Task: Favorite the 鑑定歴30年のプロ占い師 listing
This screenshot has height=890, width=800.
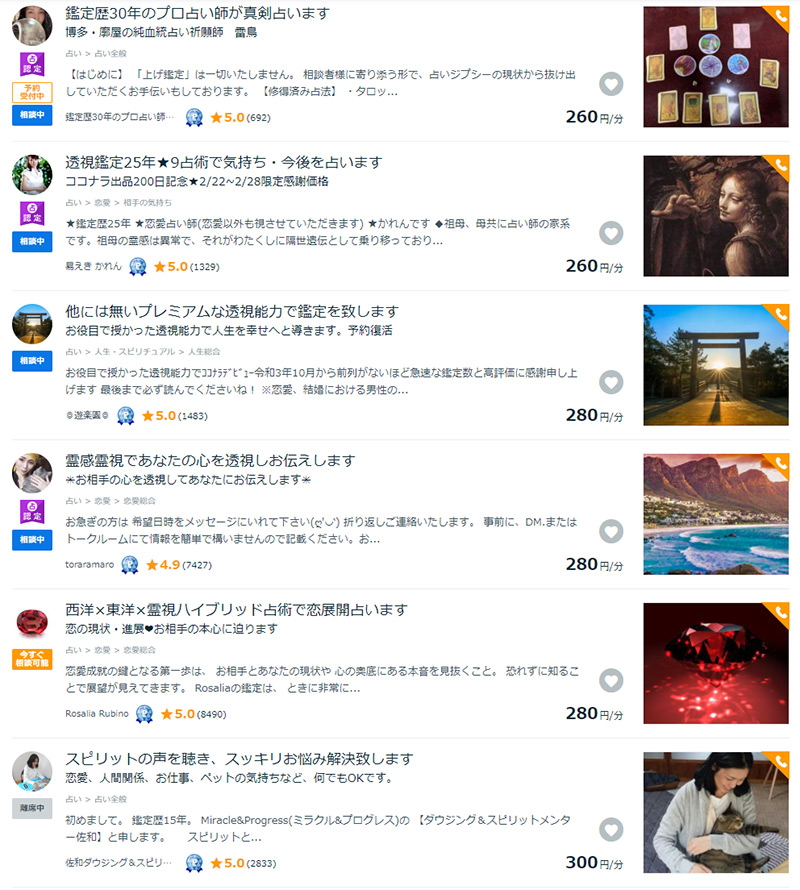Action: click(x=611, y=84)
